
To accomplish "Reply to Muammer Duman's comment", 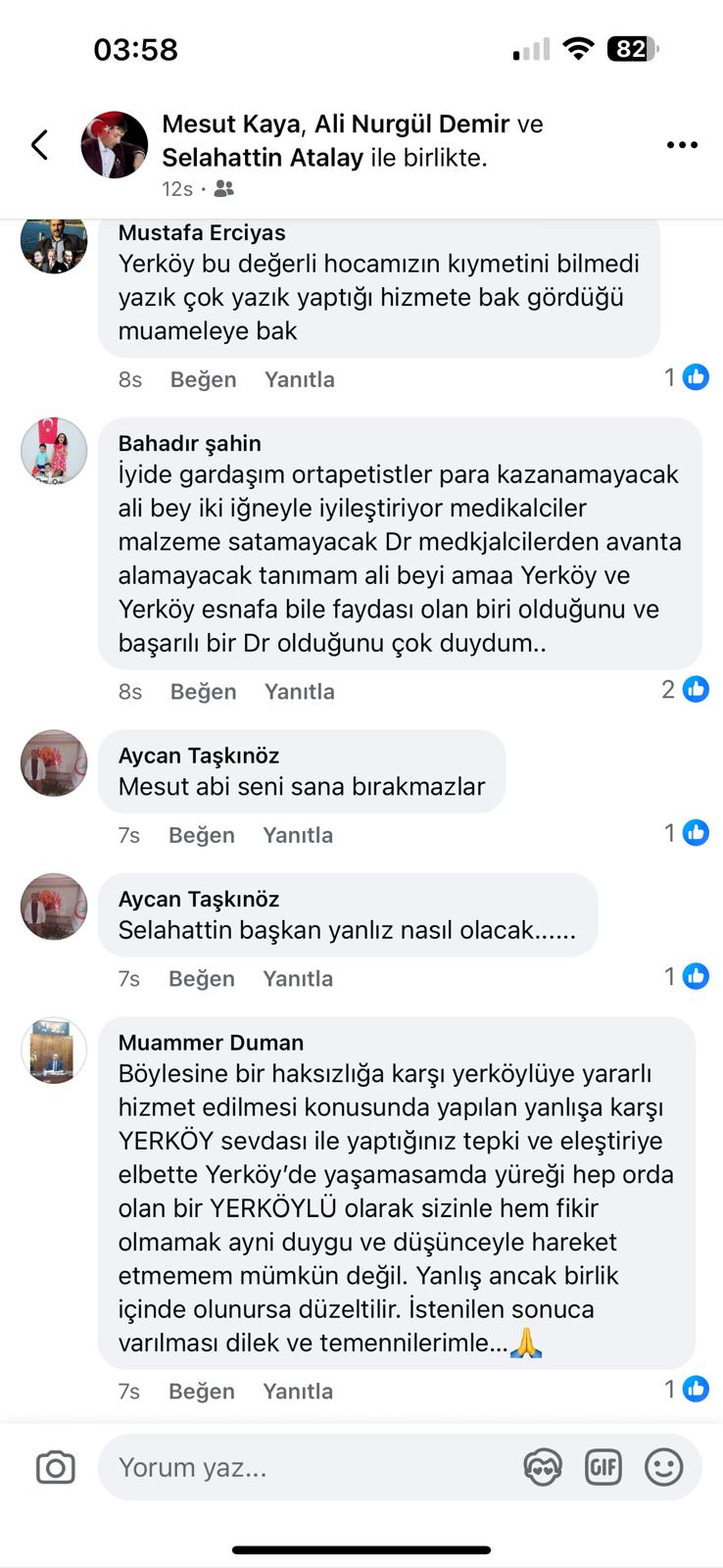I will 297,1392.
